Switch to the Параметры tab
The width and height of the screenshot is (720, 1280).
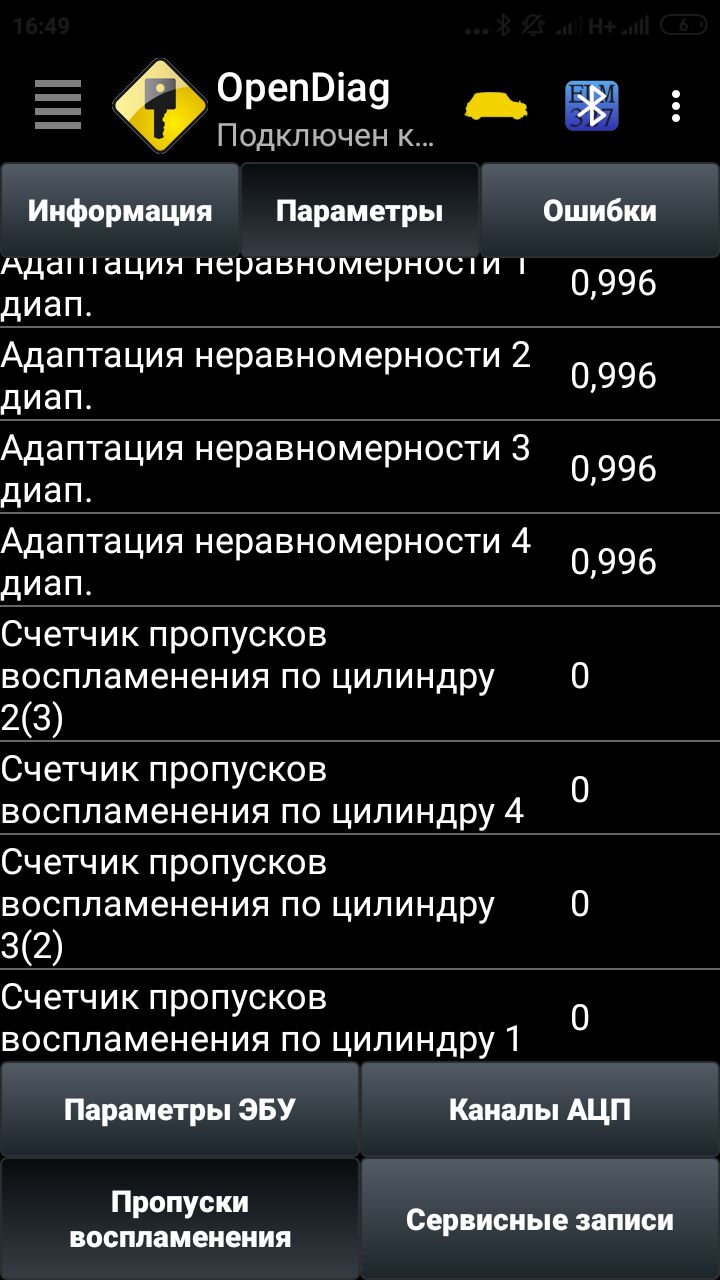360,211
